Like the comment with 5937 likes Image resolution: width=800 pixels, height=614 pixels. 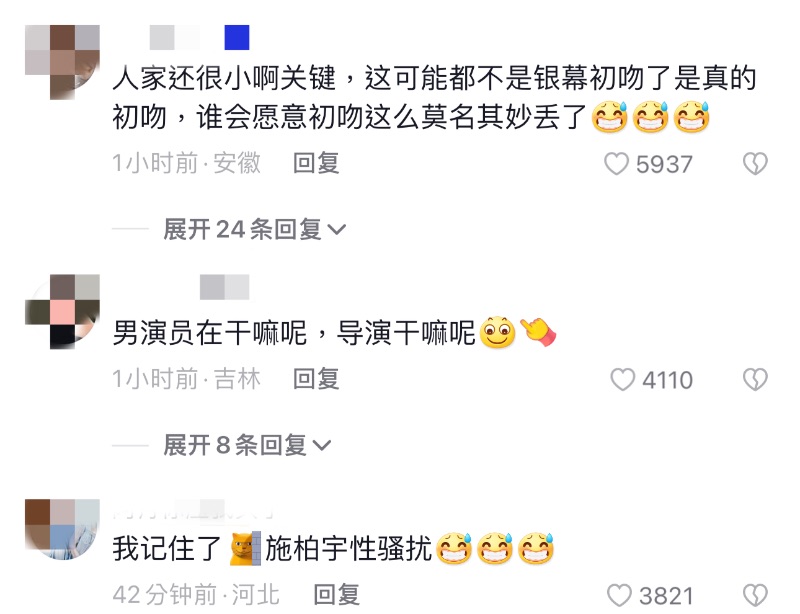(616, 164)
